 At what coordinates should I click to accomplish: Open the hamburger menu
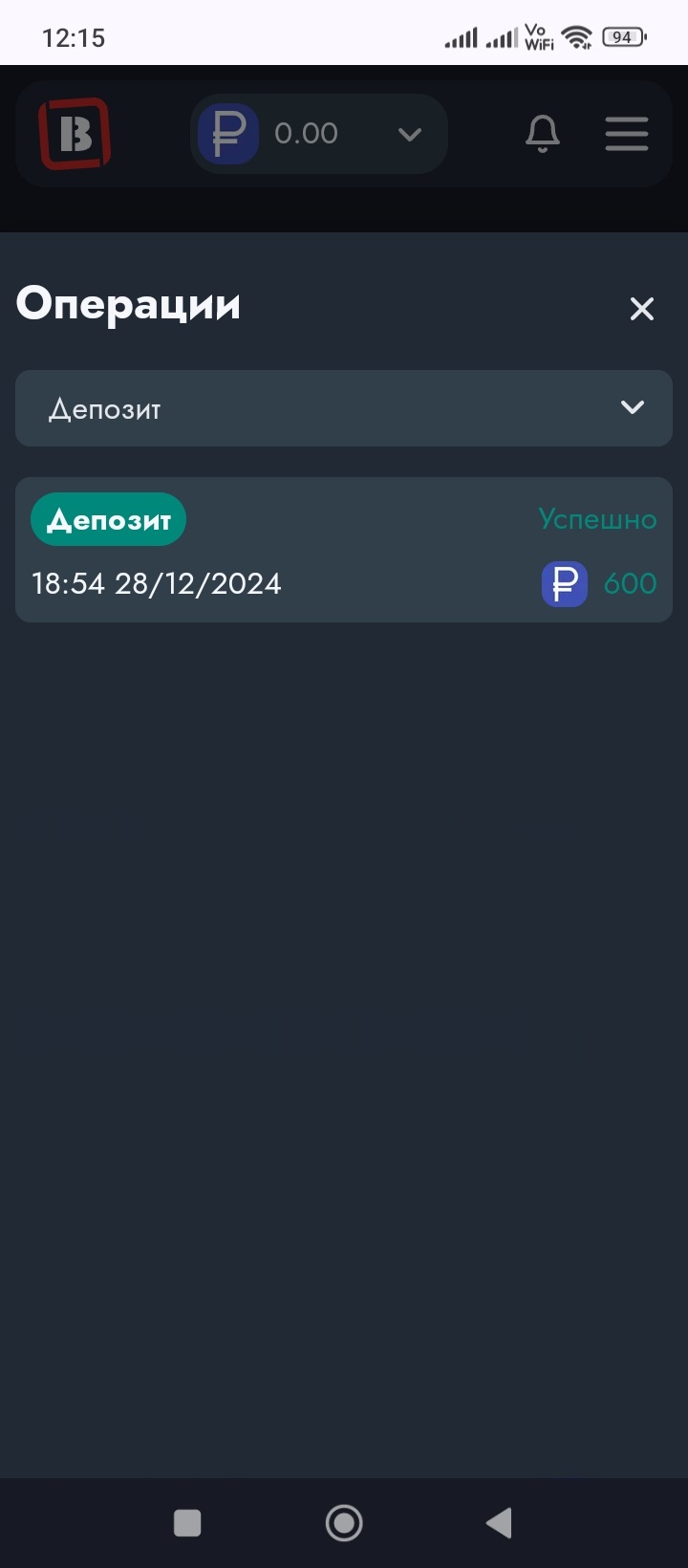627,134
